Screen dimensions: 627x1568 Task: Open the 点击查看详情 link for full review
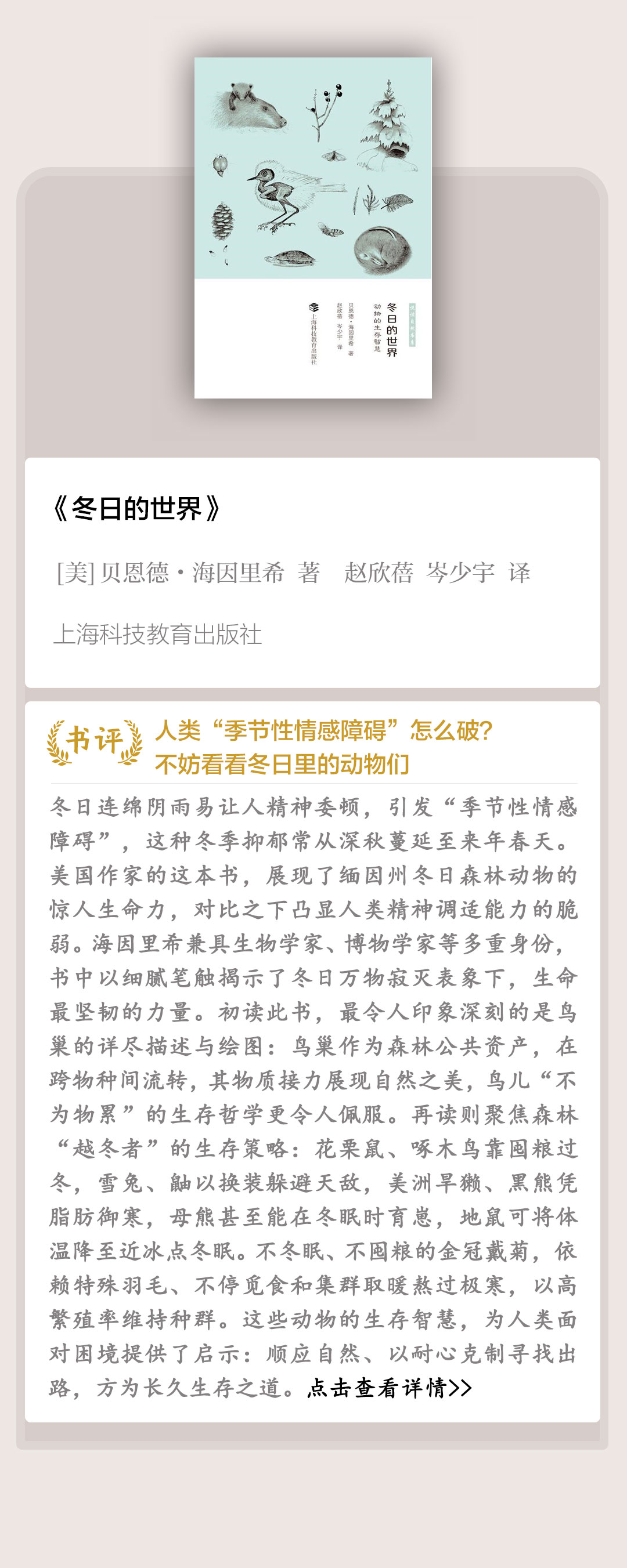(389, 1387)
